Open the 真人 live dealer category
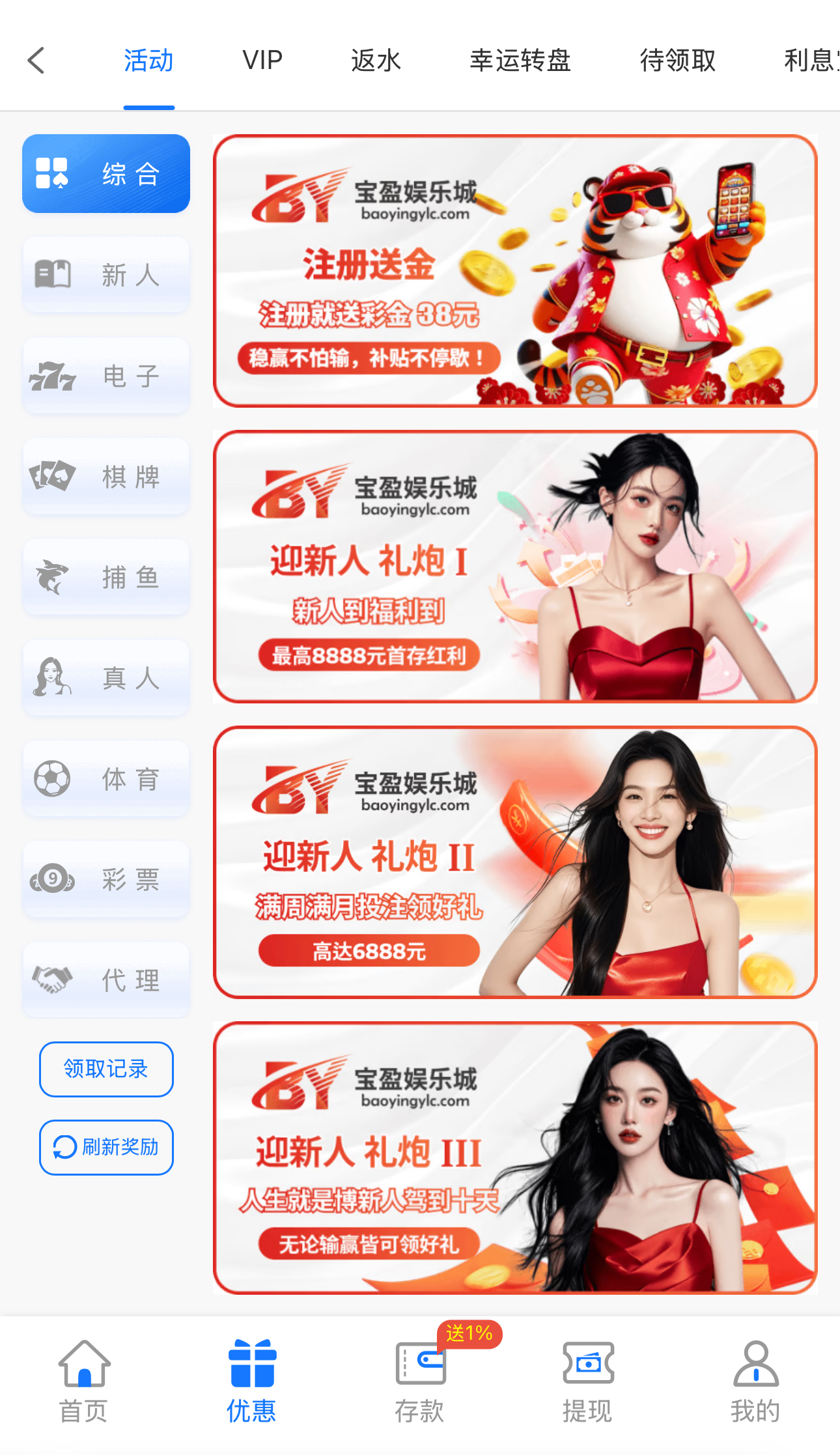 point(105,677)
